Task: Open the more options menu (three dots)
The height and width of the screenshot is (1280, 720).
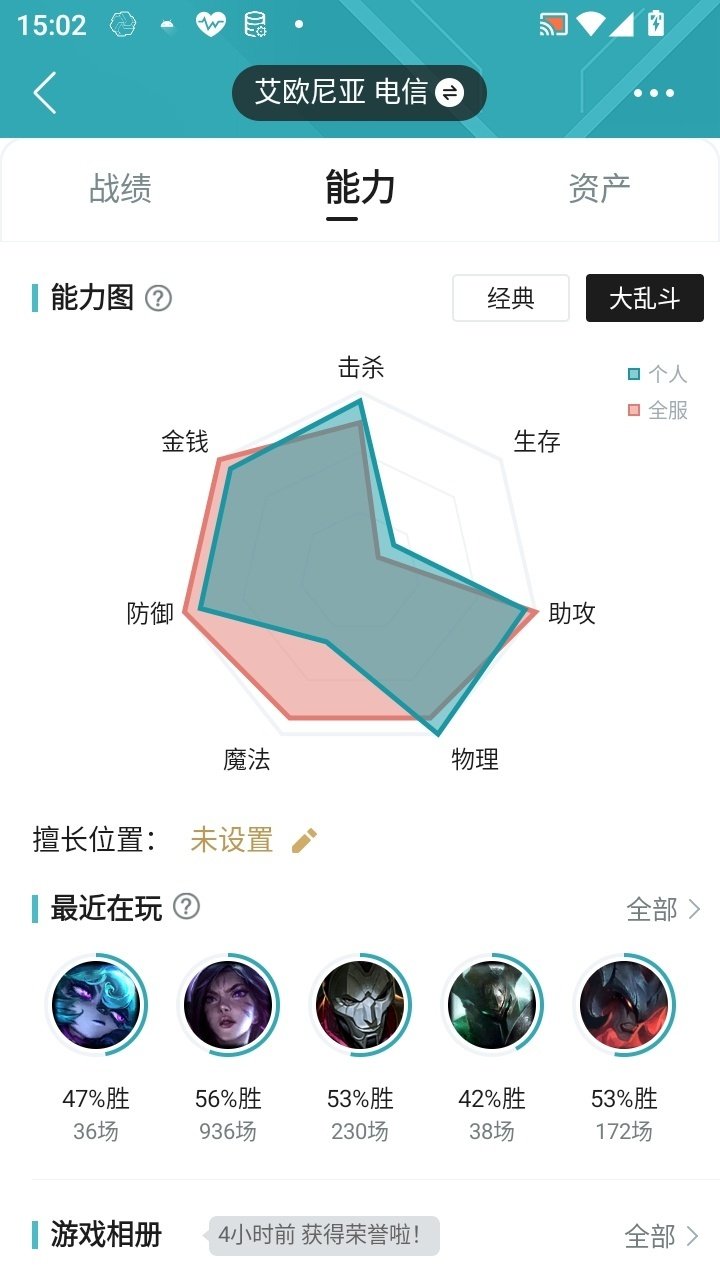Action: click(x=652, y=92)
